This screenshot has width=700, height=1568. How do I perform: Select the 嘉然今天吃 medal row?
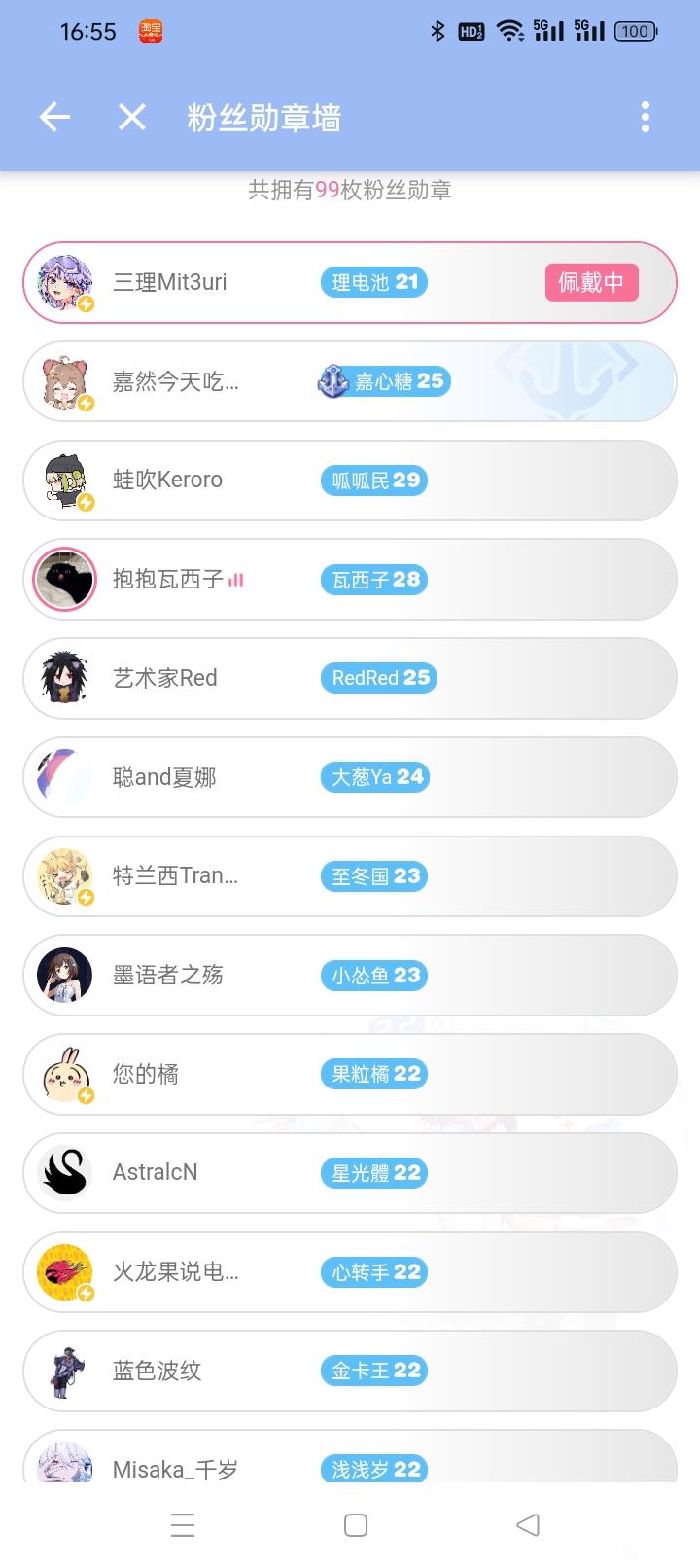coord(350,381)
